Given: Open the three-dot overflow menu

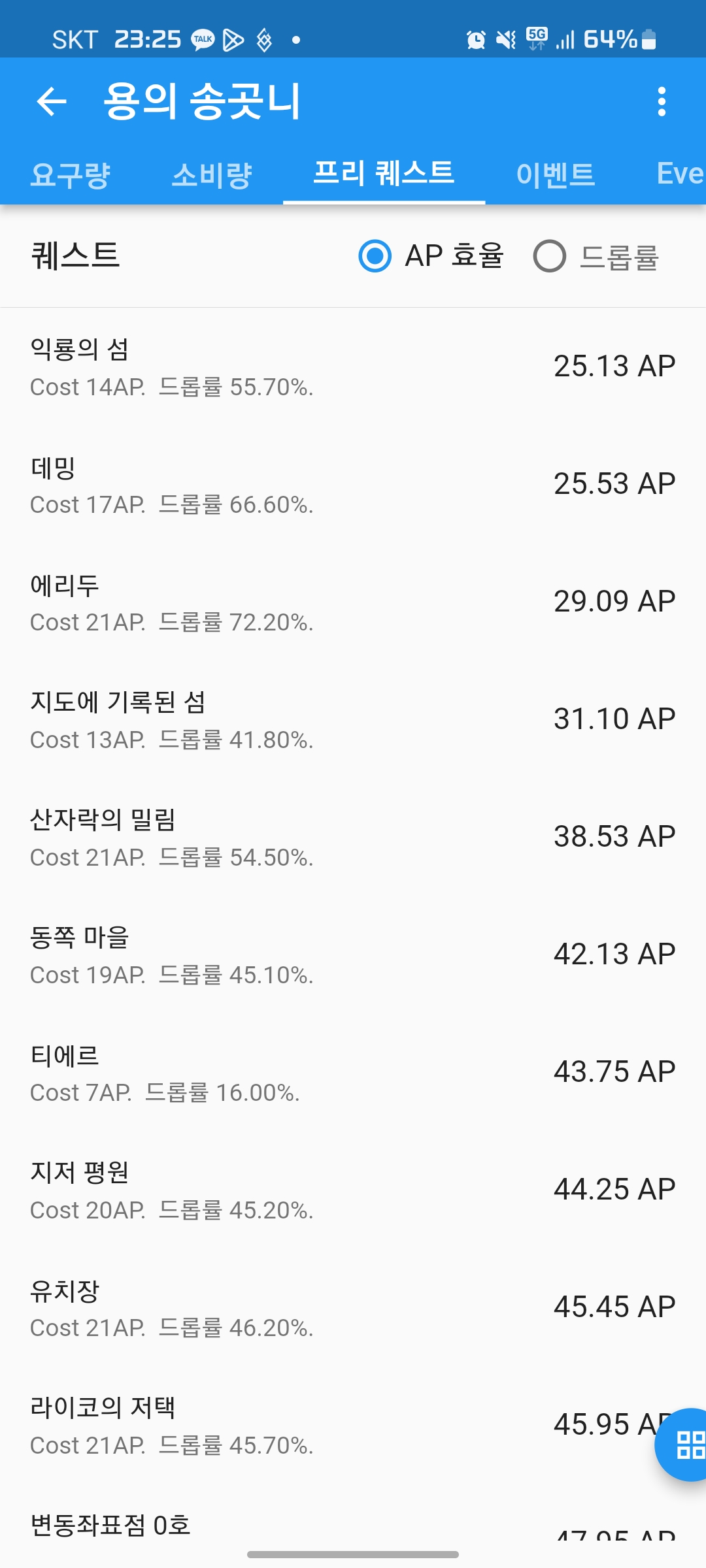Looking at the screenshot, I should (662, 101).
